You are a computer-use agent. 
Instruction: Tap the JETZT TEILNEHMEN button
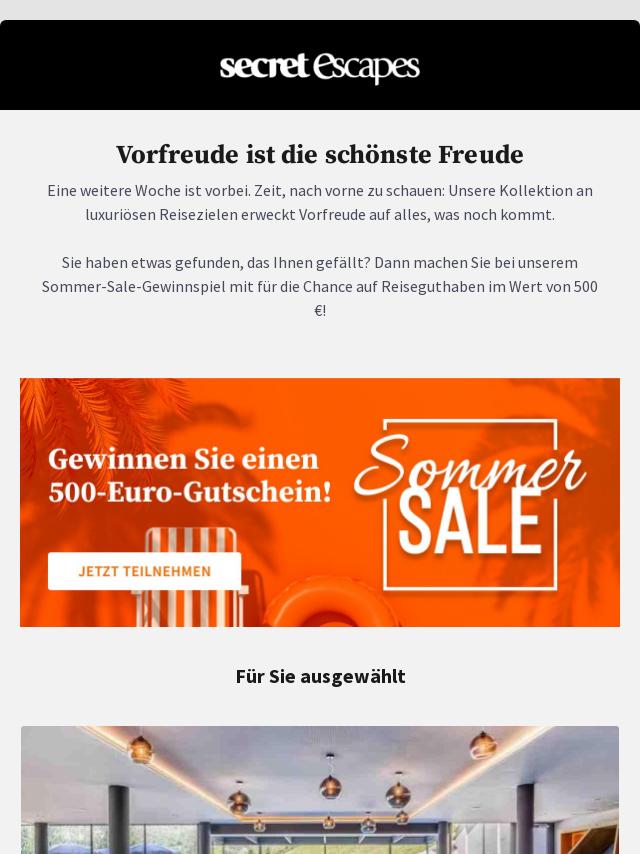144,571
